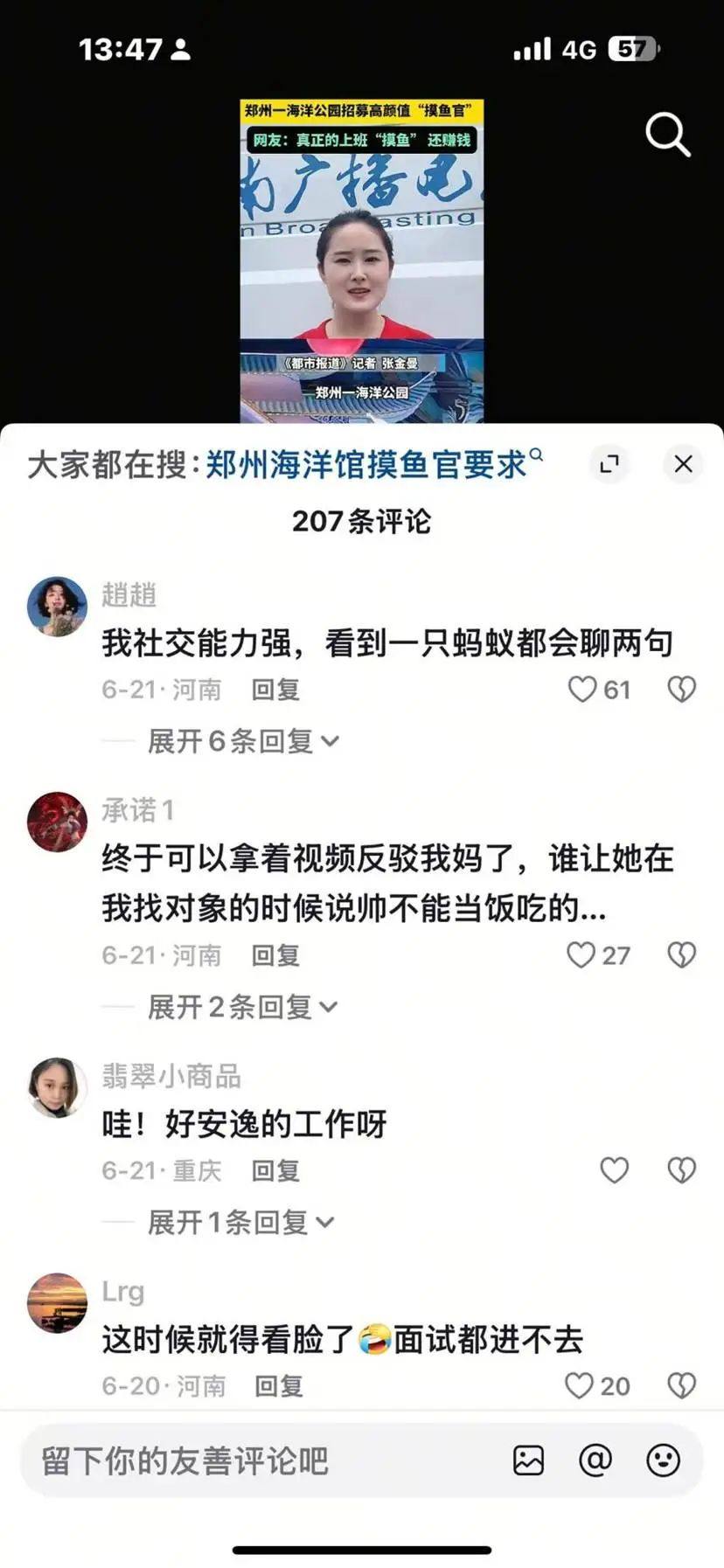Like 承诺1's comment
724x1568 pixels.
pyautogui.click(x=581, y=955)
